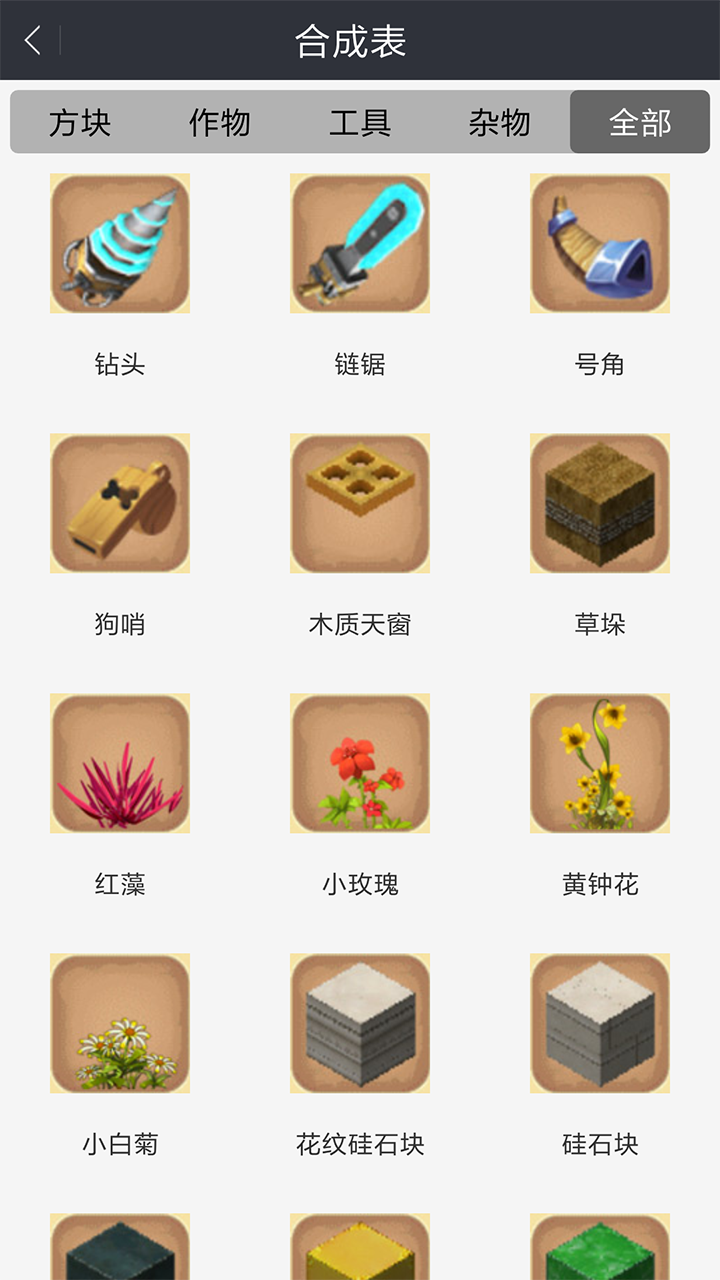The image size is (720, 1280).
Task: View the 小白菊 recipe
Action: click(120, 1024)
